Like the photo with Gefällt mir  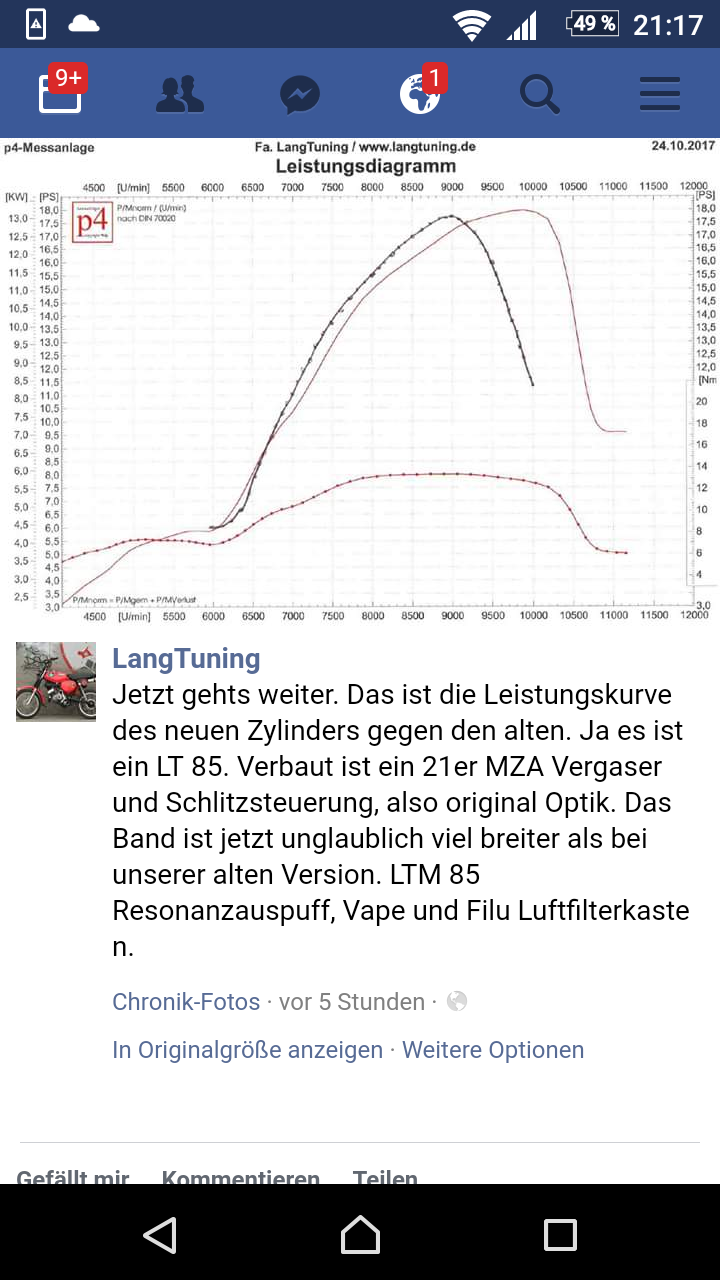pos(73,1177)
